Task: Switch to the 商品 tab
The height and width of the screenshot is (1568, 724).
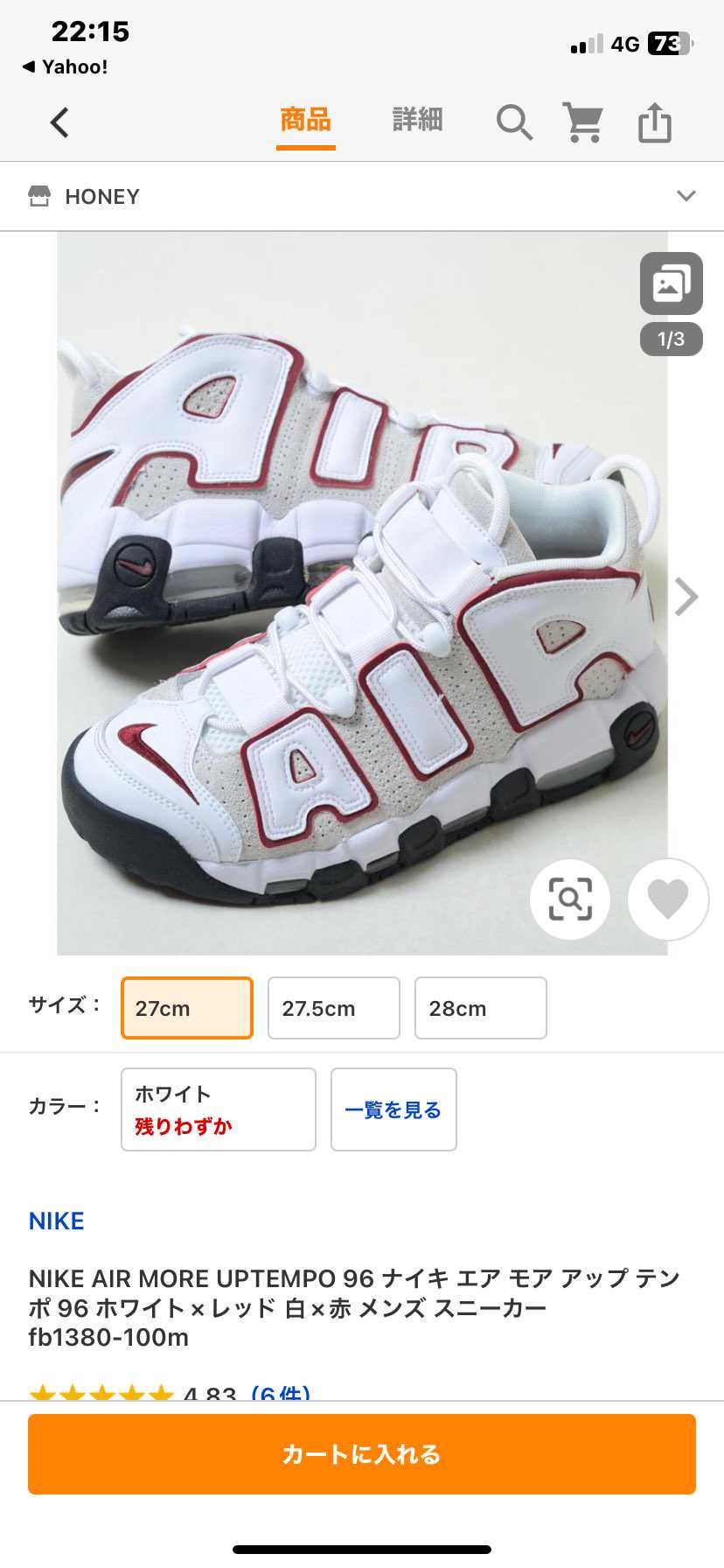Action: tap(305, 120)
